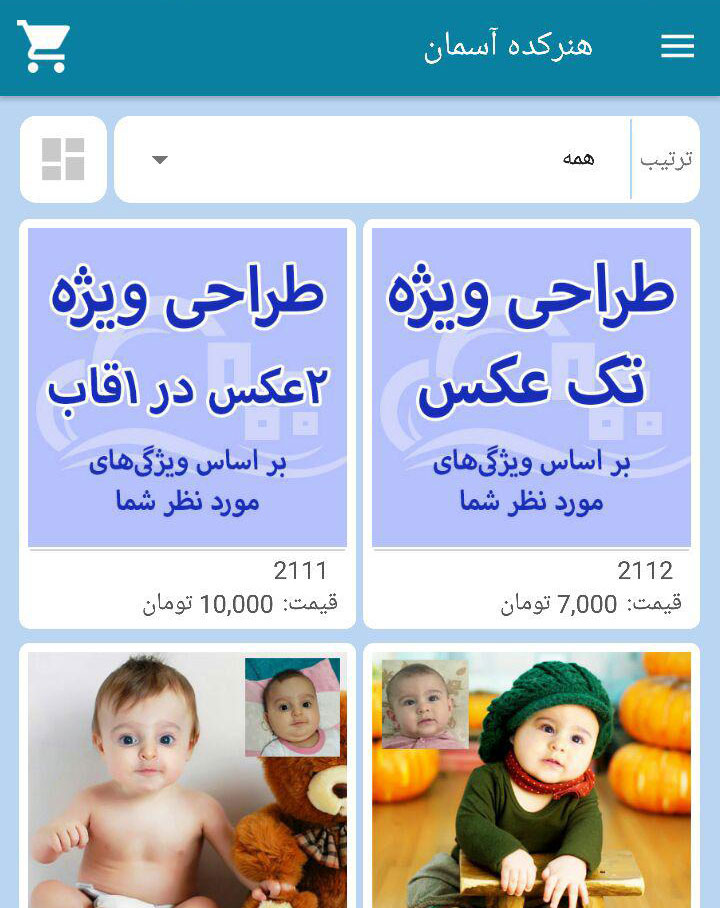Open product 2111 two-photo frame design
The width and height of the screenshot is (720, 908).
pos(187,390)
